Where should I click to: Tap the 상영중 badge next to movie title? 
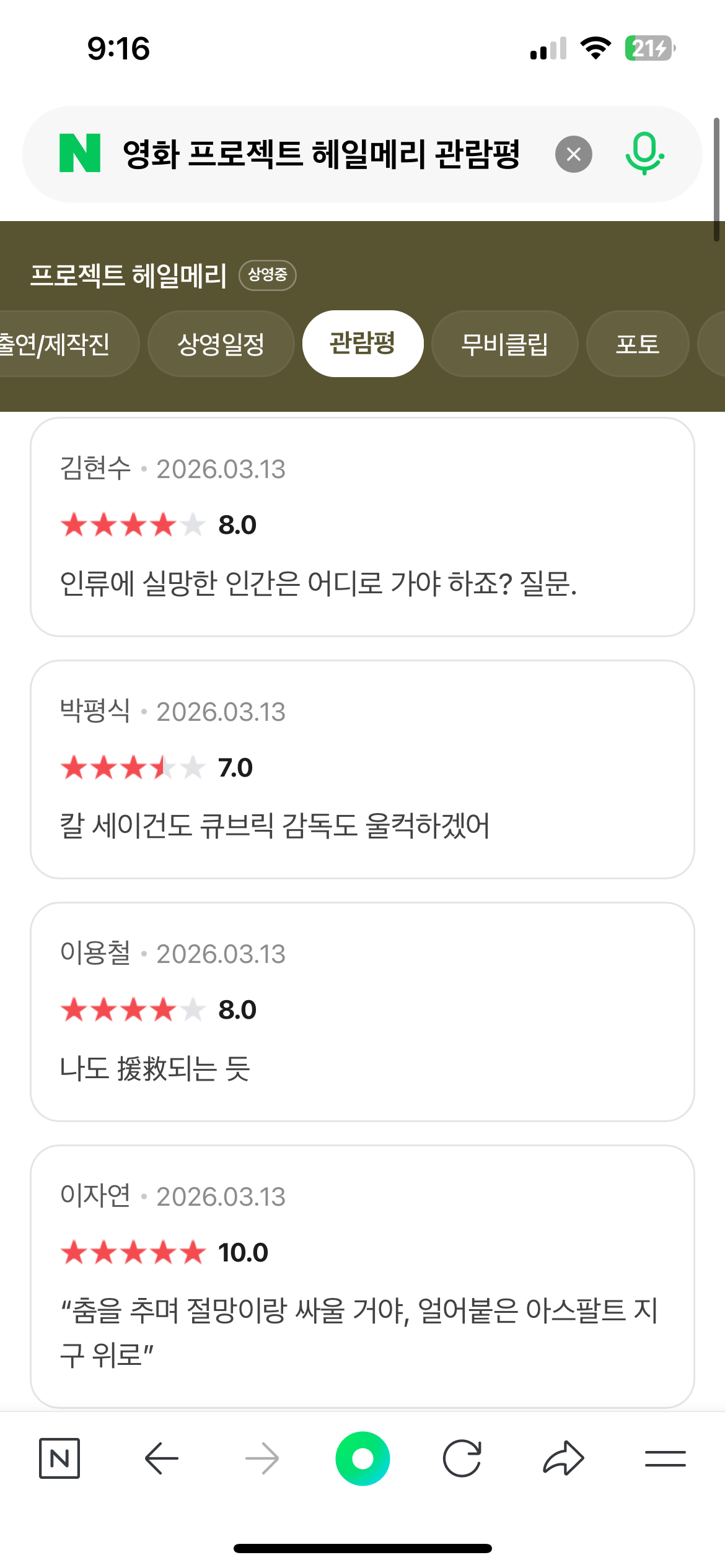coord(268,275)
